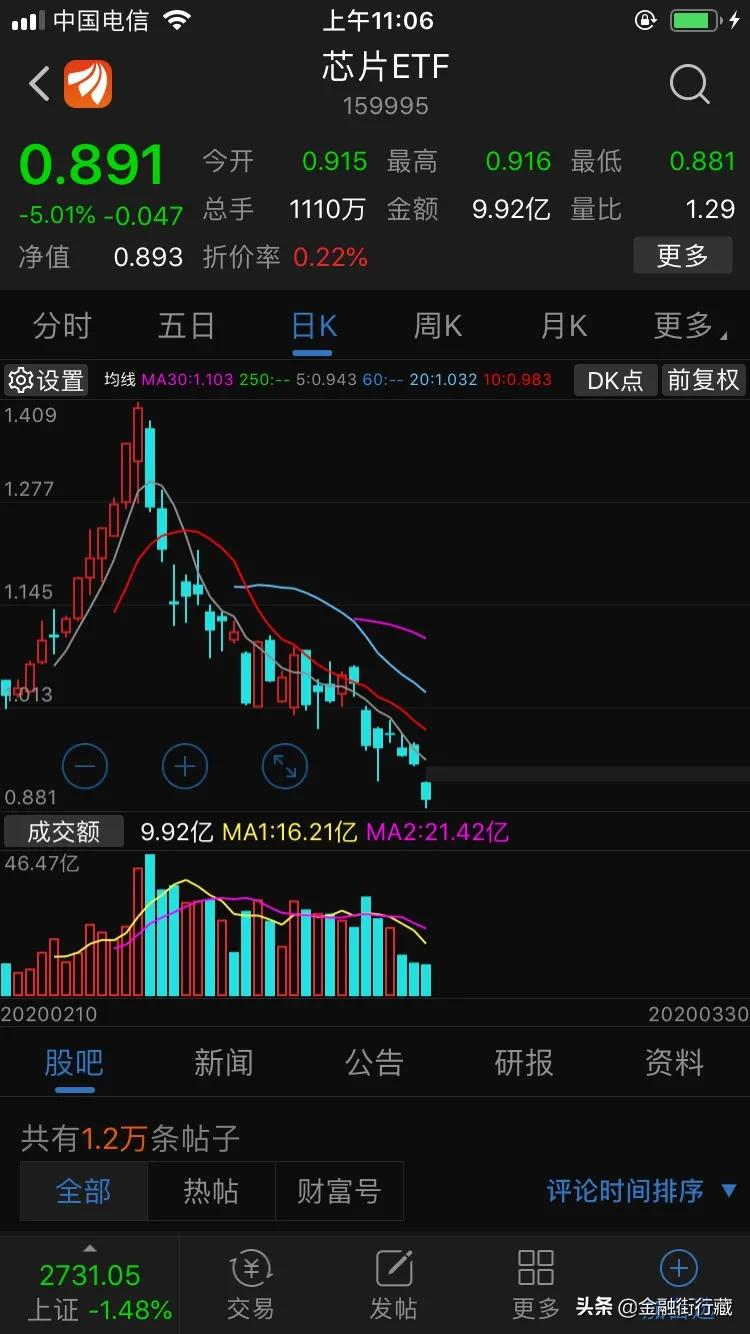Zoom out the chart with minus button
This screenshot has width=750, height=1334.
point(85,767)
